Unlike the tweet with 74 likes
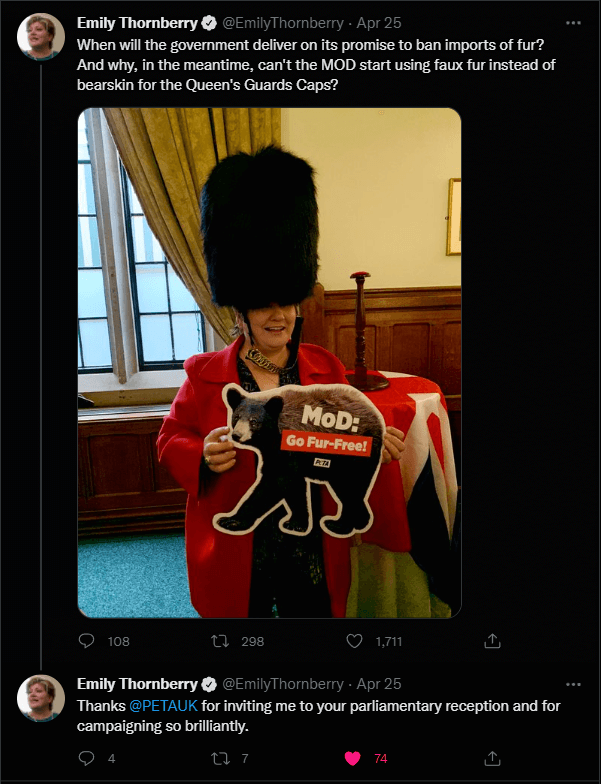The height and width of the screenshot is (784, 601). point(352,758)
